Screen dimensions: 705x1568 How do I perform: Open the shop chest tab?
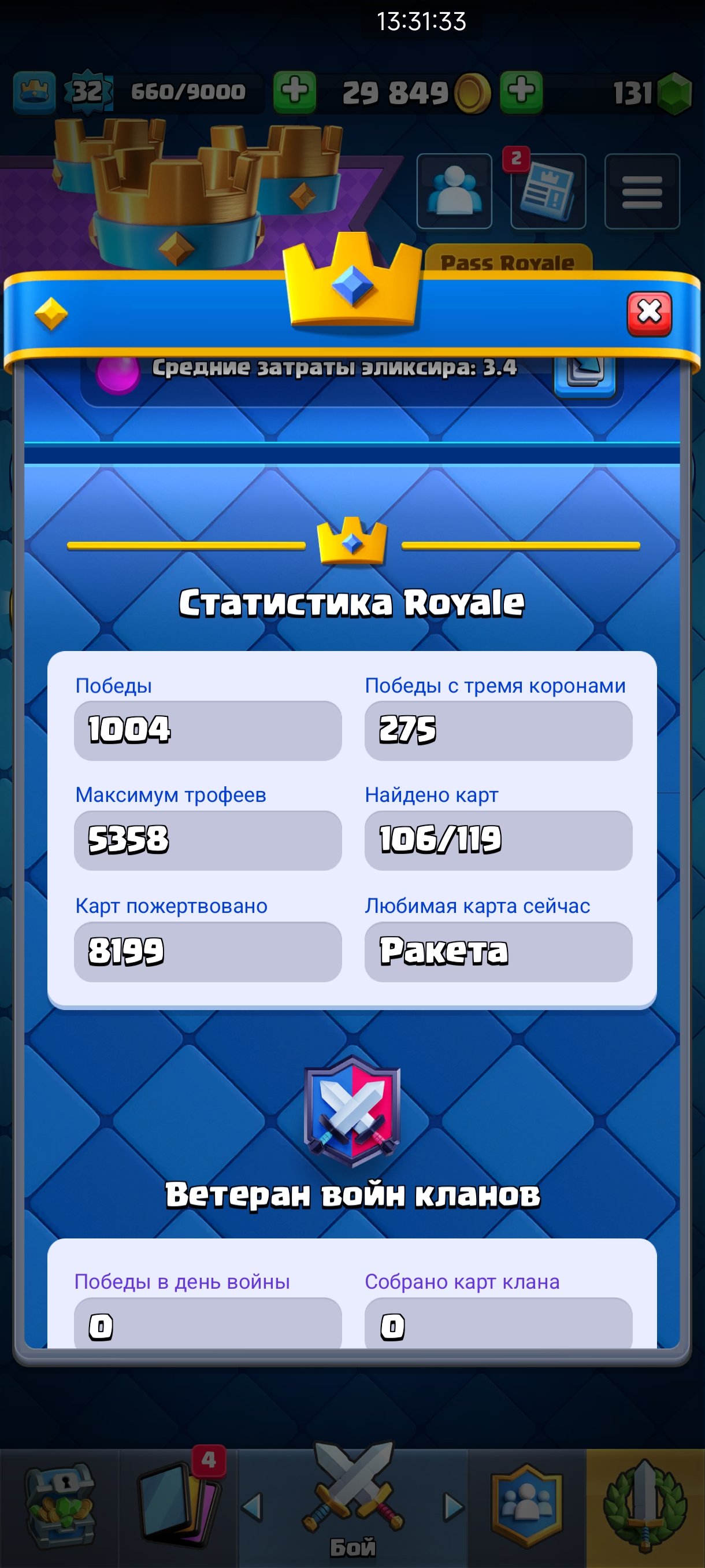pyautogui.click(x=59, y=1506)
